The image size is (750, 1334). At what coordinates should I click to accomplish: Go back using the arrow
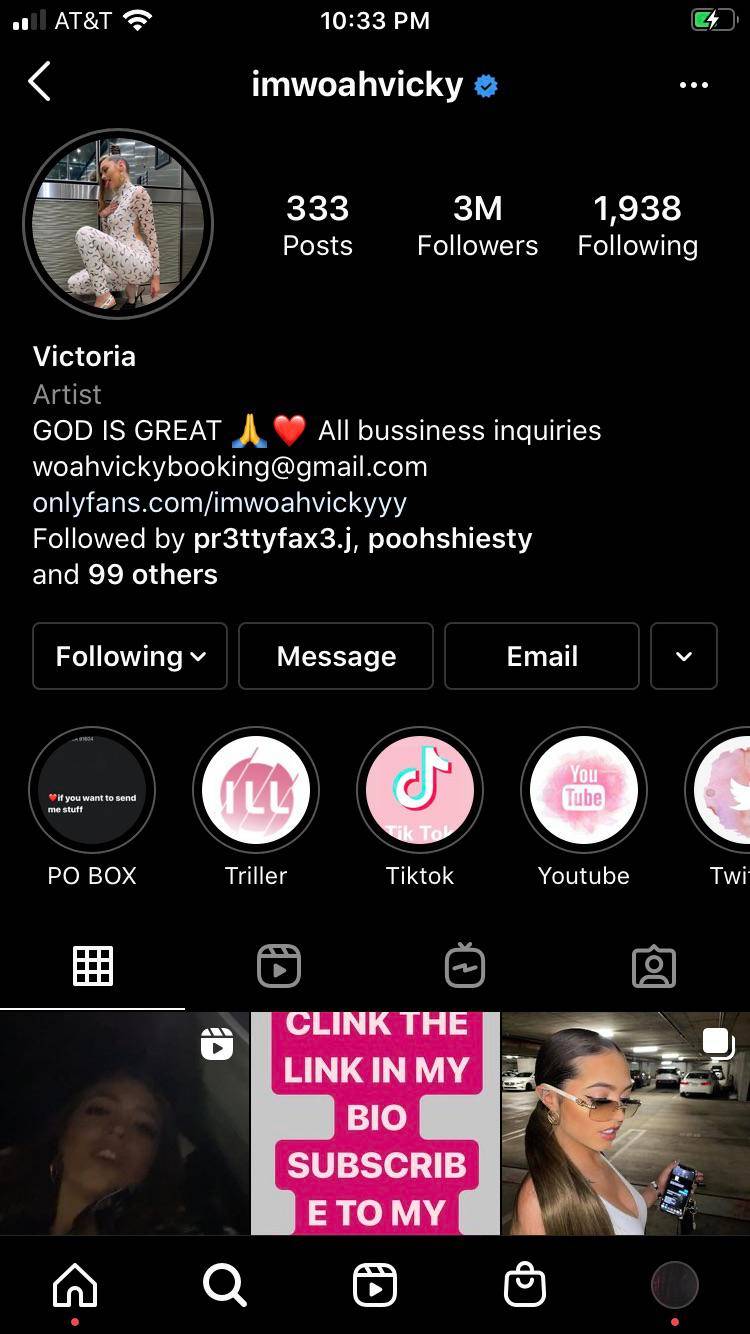tap(40, 83)
